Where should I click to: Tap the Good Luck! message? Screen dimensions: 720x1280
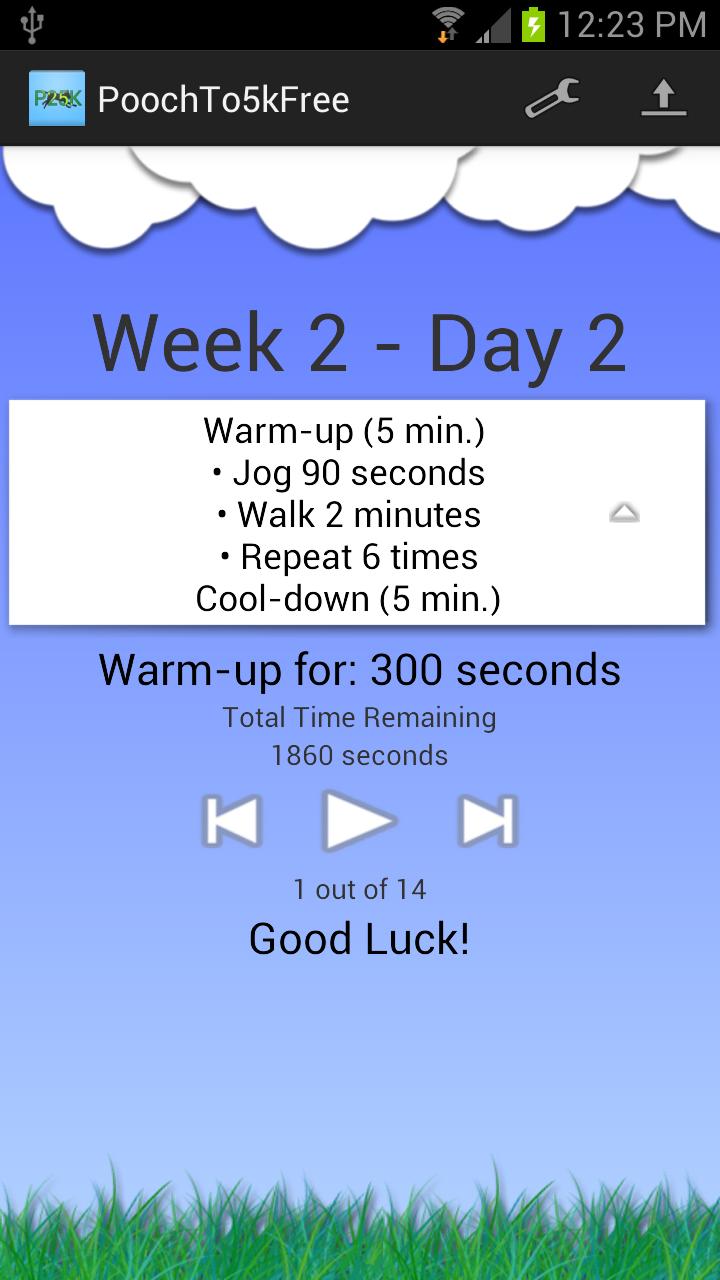coord(360,939)
